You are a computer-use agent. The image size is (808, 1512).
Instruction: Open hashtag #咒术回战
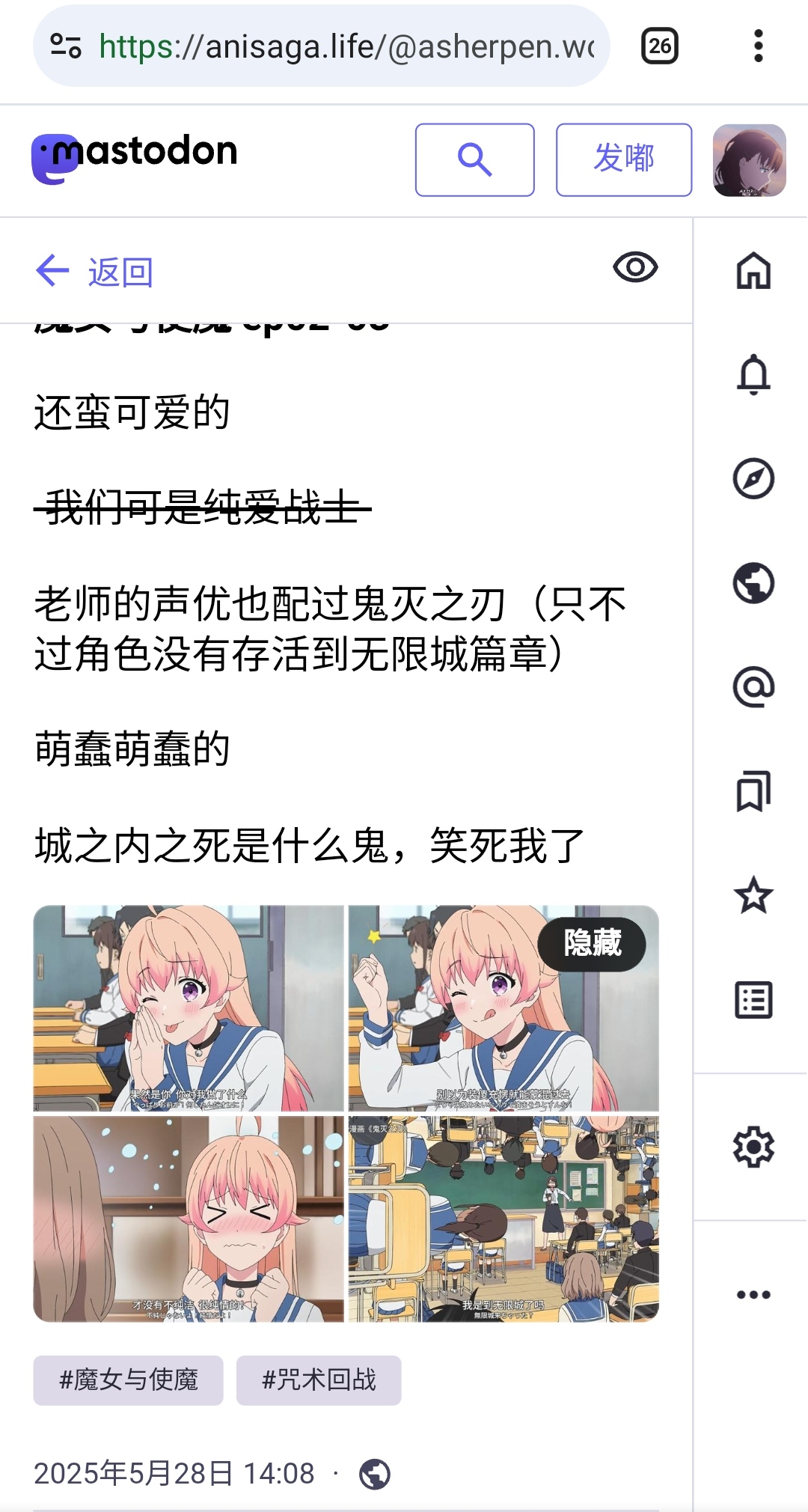point(319,1380)
